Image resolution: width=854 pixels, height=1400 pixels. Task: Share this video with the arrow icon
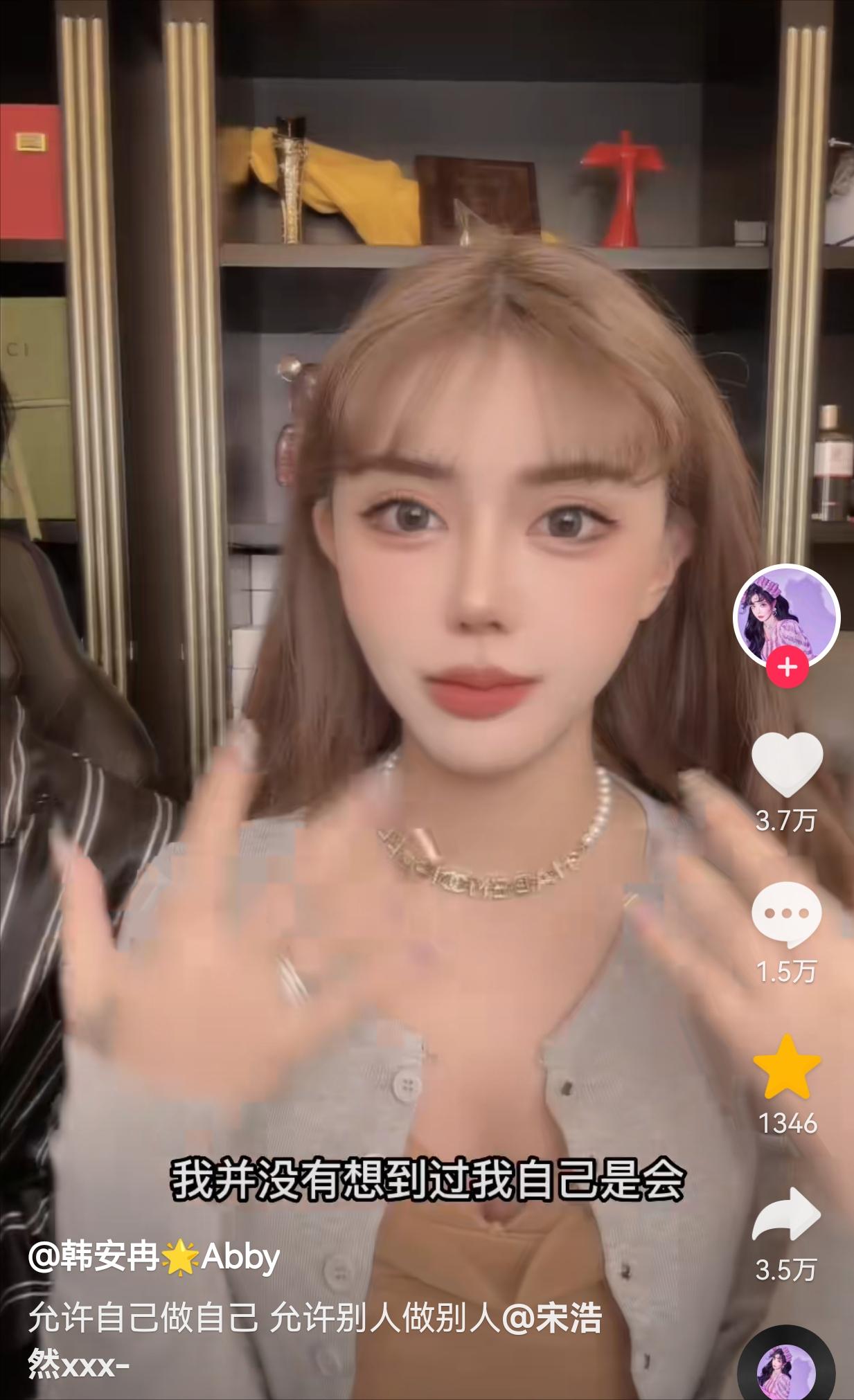pyautogui.click(x=787, y=1215)
